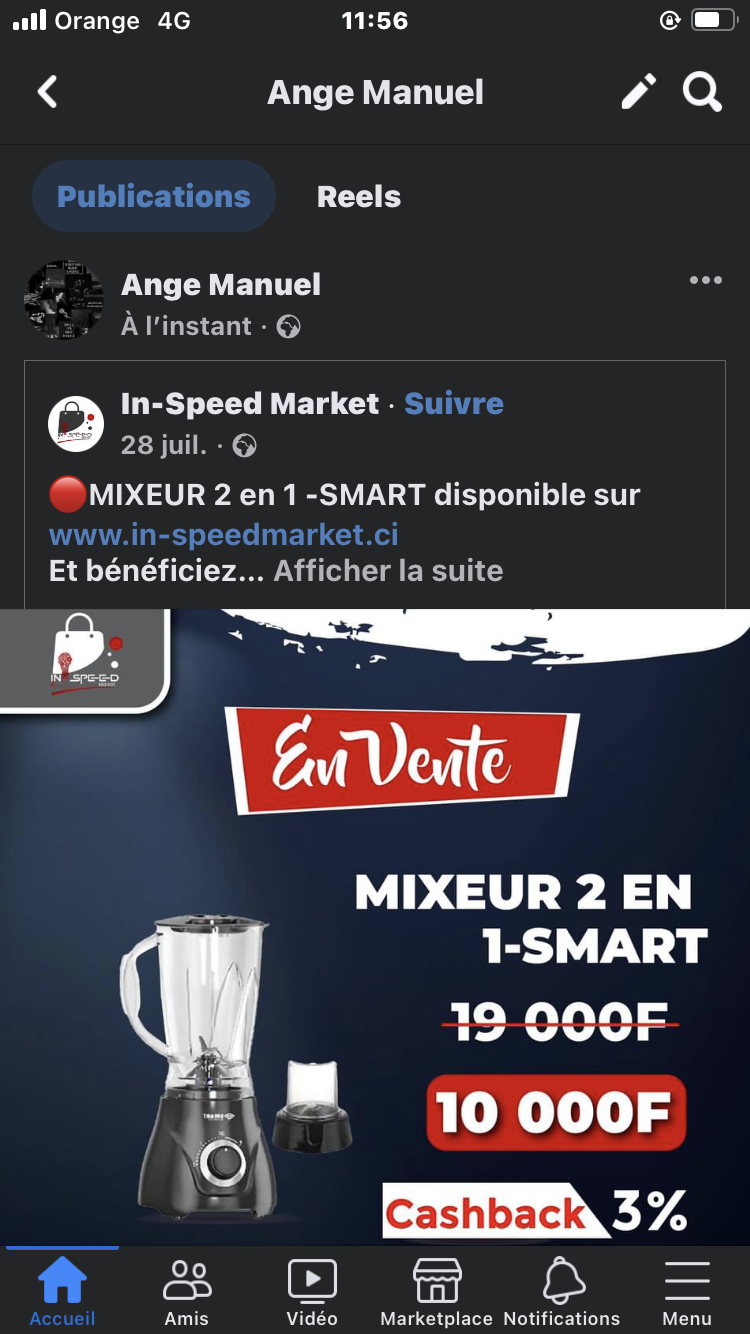750x1334 pixels.
Task: Open the Menu tab
Action: pyautogui.click(x=687, y=1290)
